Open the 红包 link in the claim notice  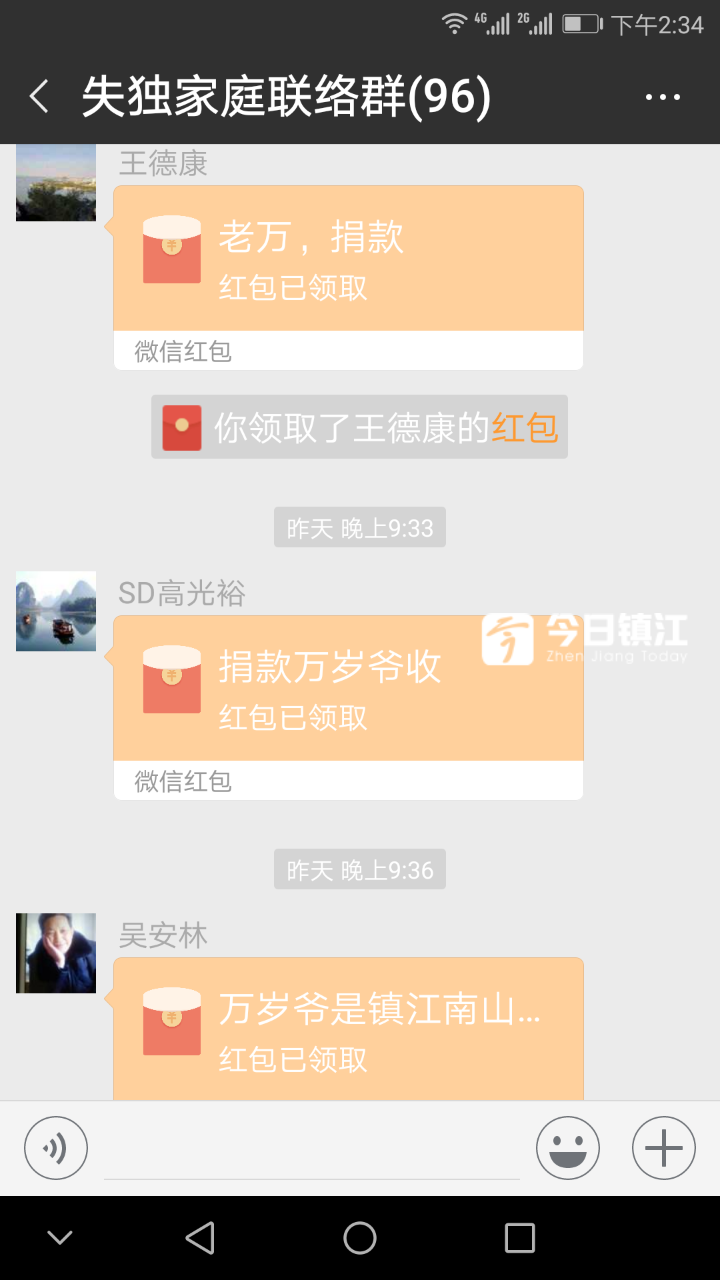[x=525, y=428]
